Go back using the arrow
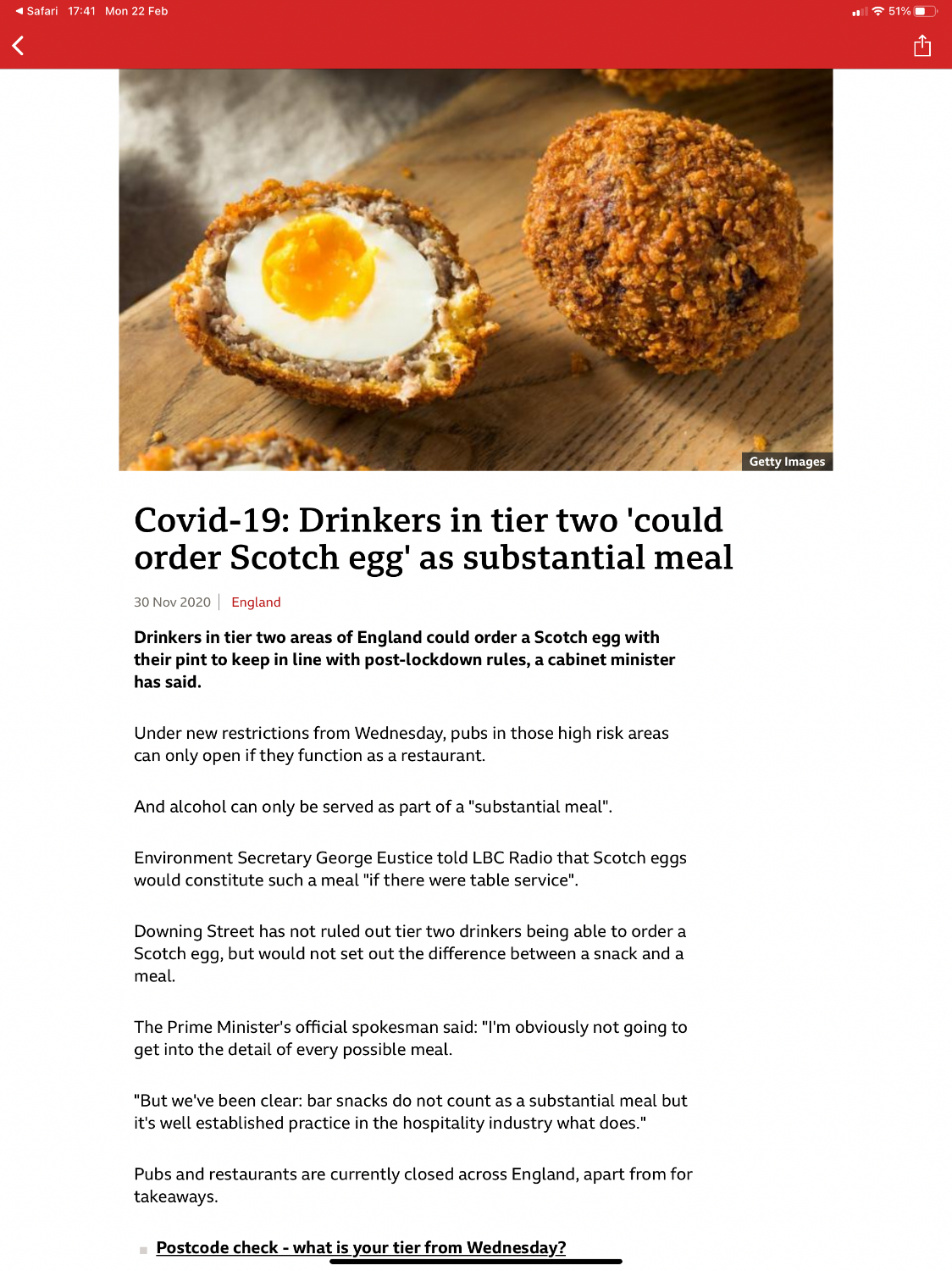 click(19, 46)
